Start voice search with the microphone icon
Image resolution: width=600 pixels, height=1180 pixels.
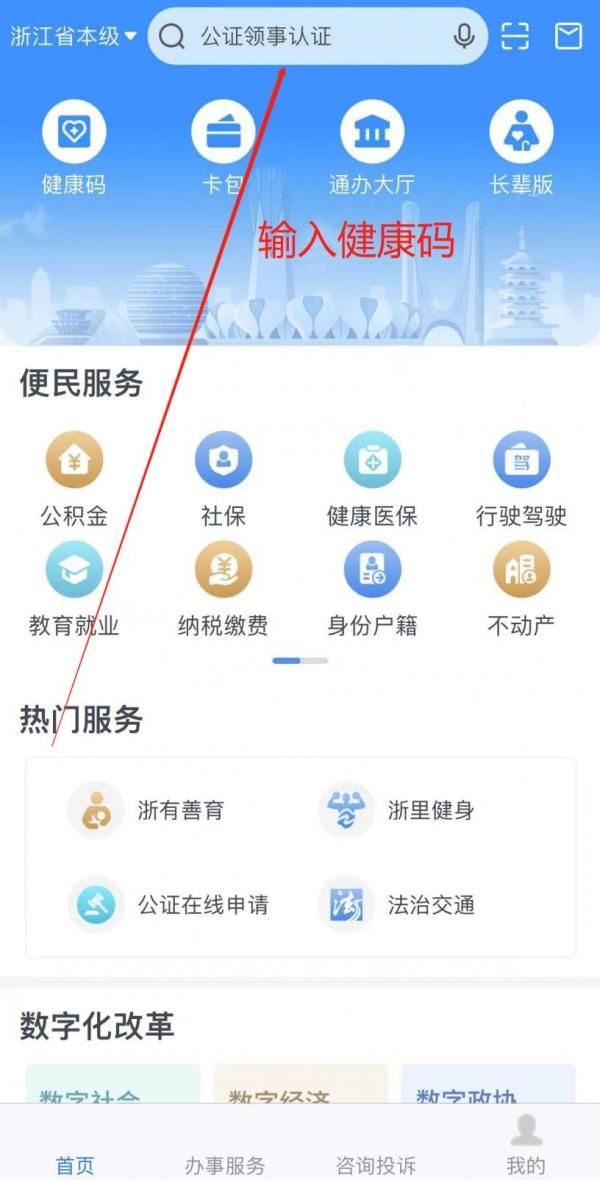tap(464, 35)
